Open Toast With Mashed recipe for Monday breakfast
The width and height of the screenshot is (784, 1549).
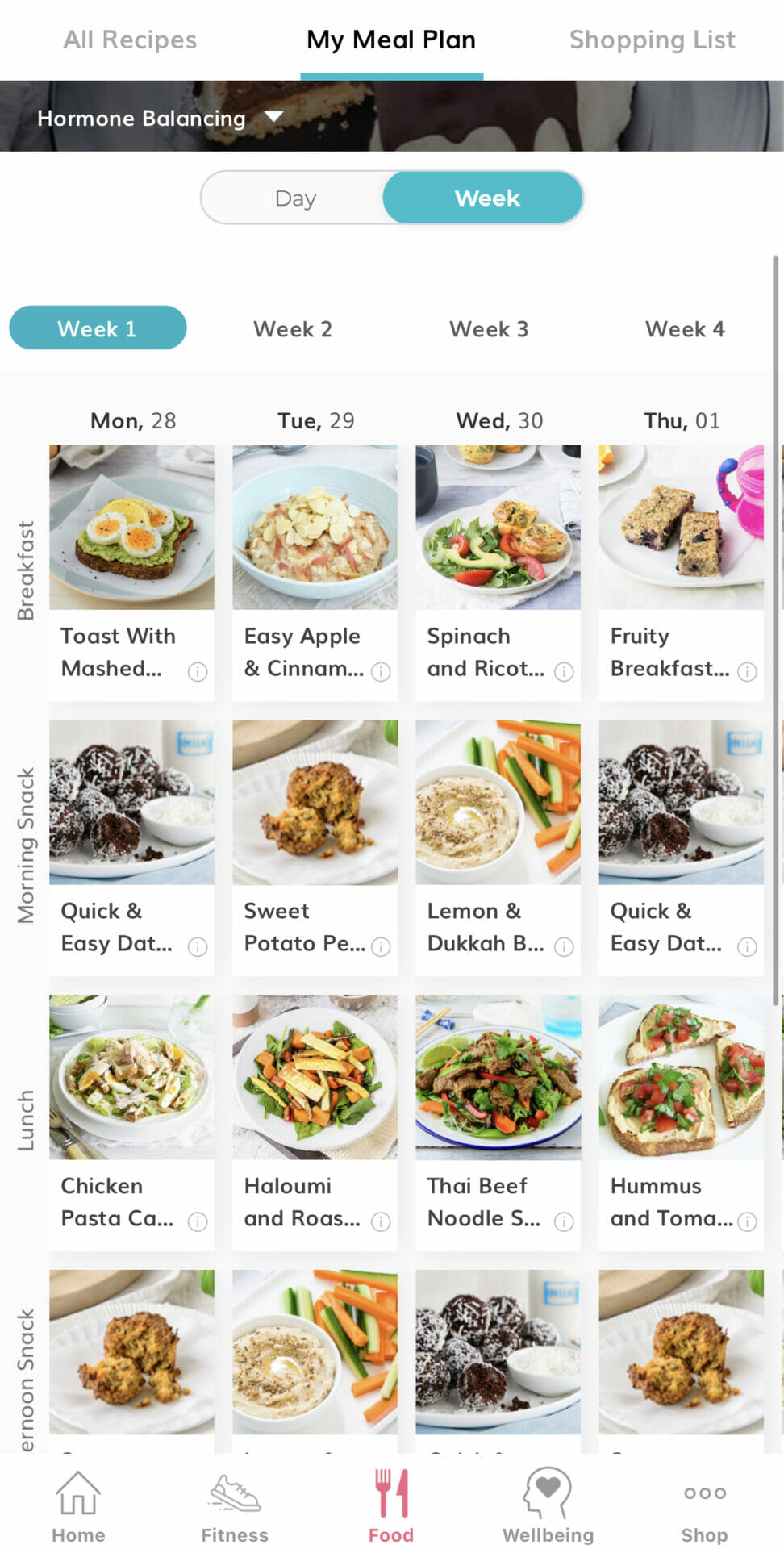pyautogui.click(x=131, y=572)
